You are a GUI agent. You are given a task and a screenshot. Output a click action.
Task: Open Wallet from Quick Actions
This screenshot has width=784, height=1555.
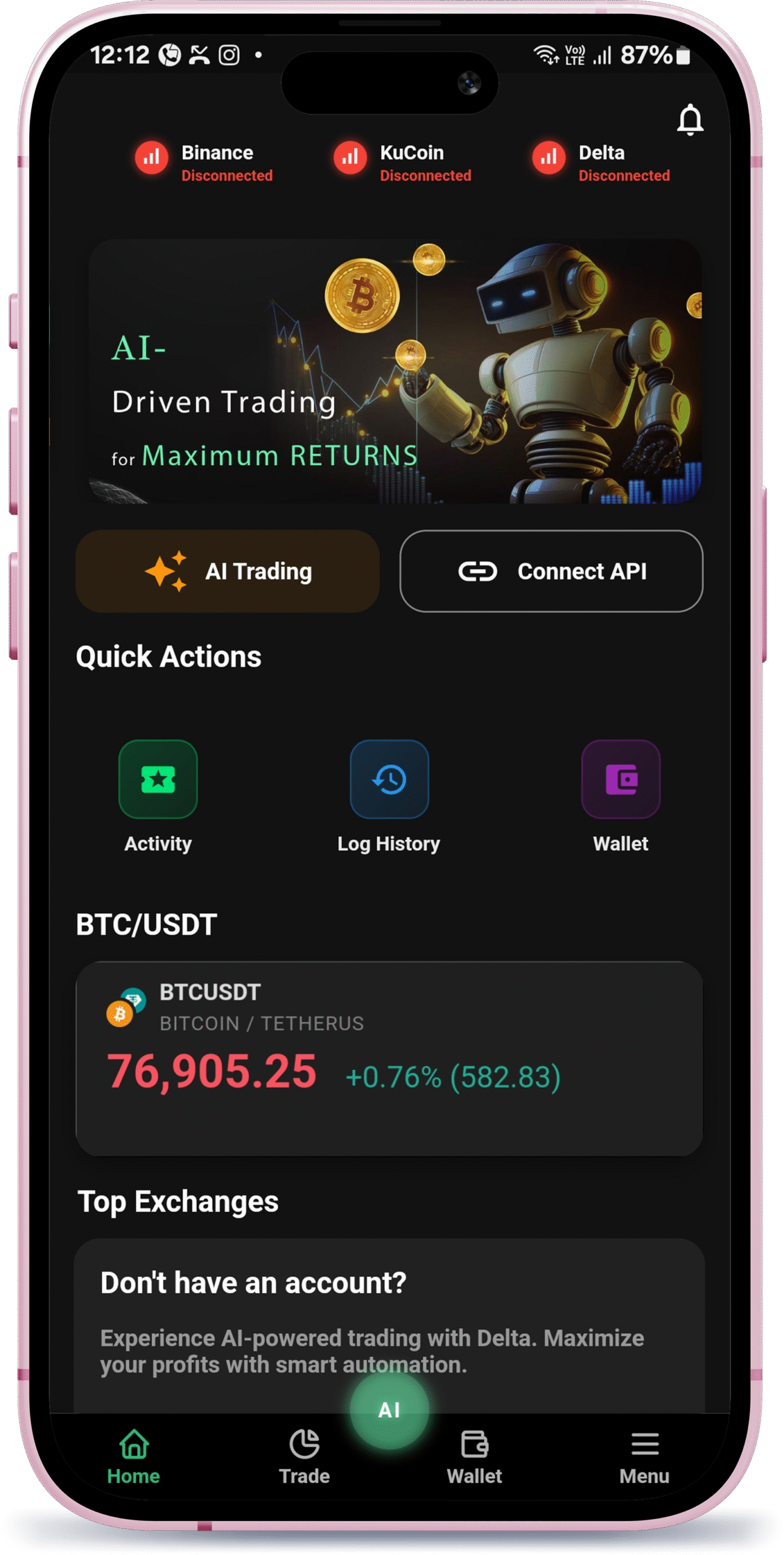click(620, 795)
